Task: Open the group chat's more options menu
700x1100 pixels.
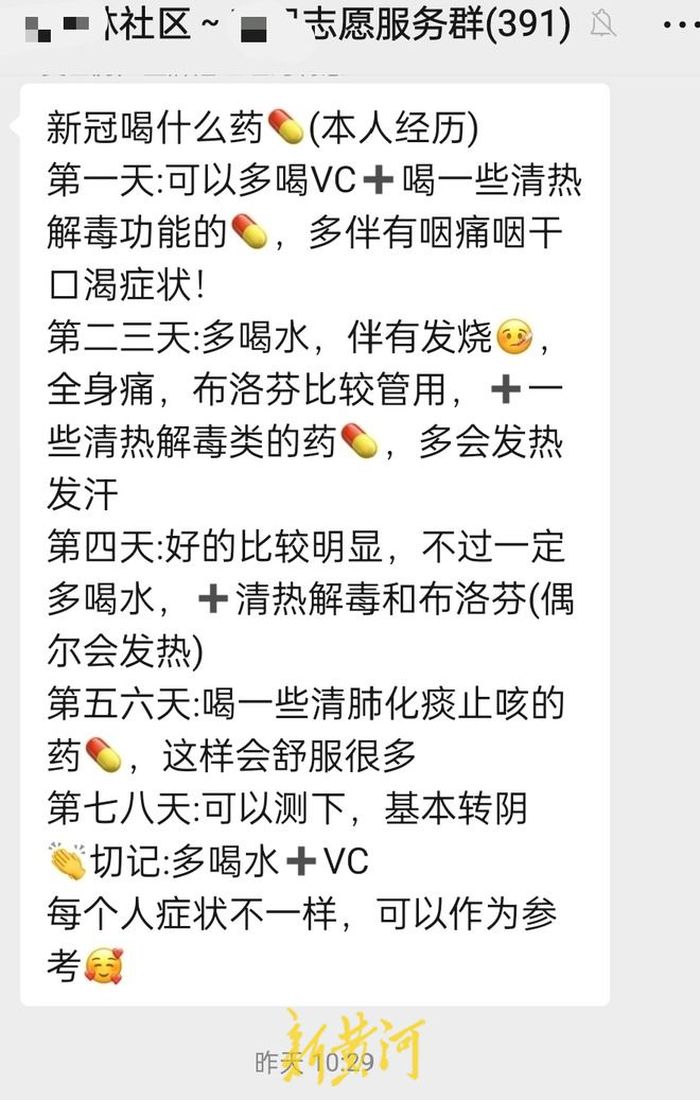Action: [677, 22]
